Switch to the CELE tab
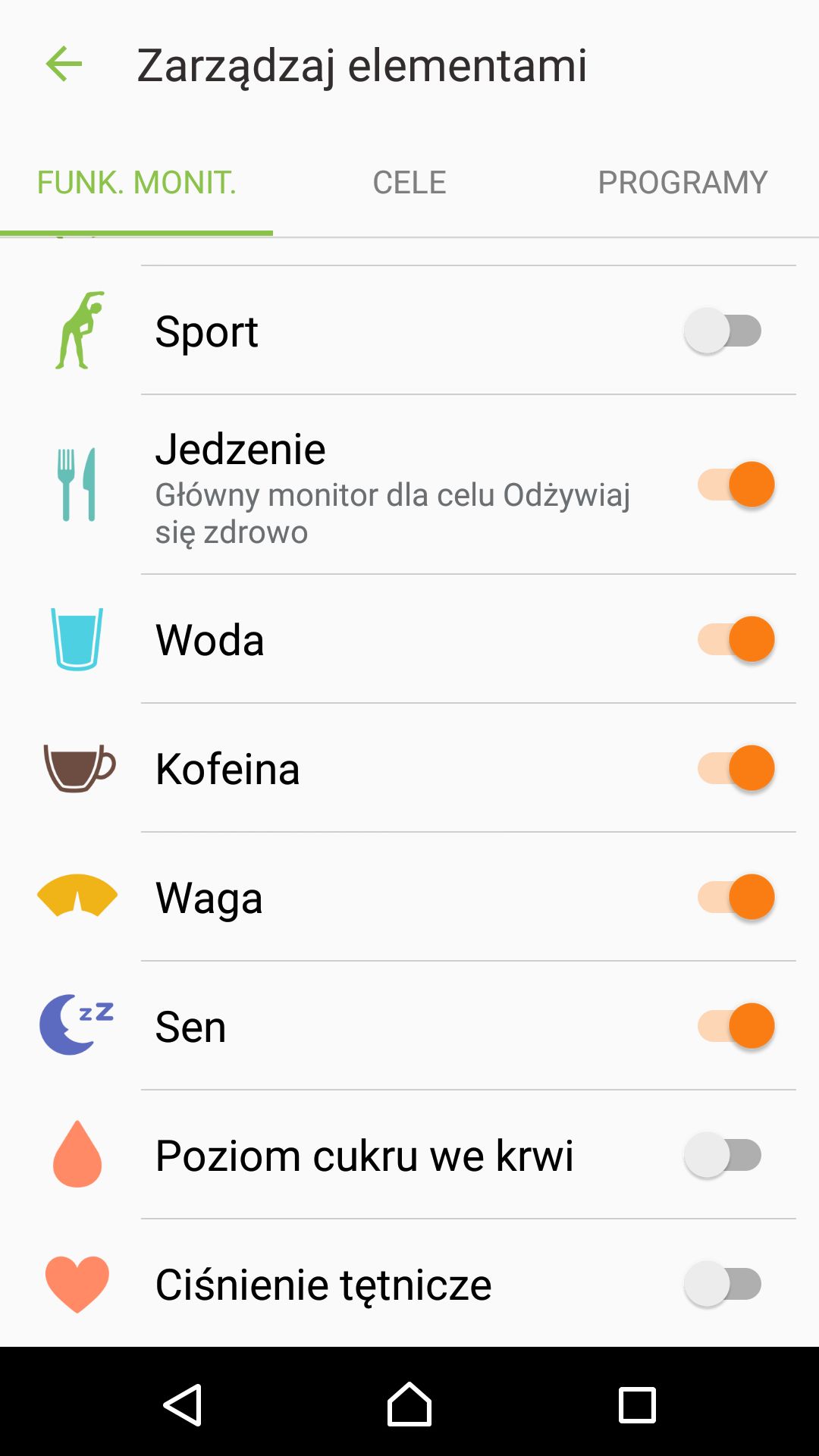Image resolution: width=819 pixels, height=1456 pixels. click(x=409, y=183)
